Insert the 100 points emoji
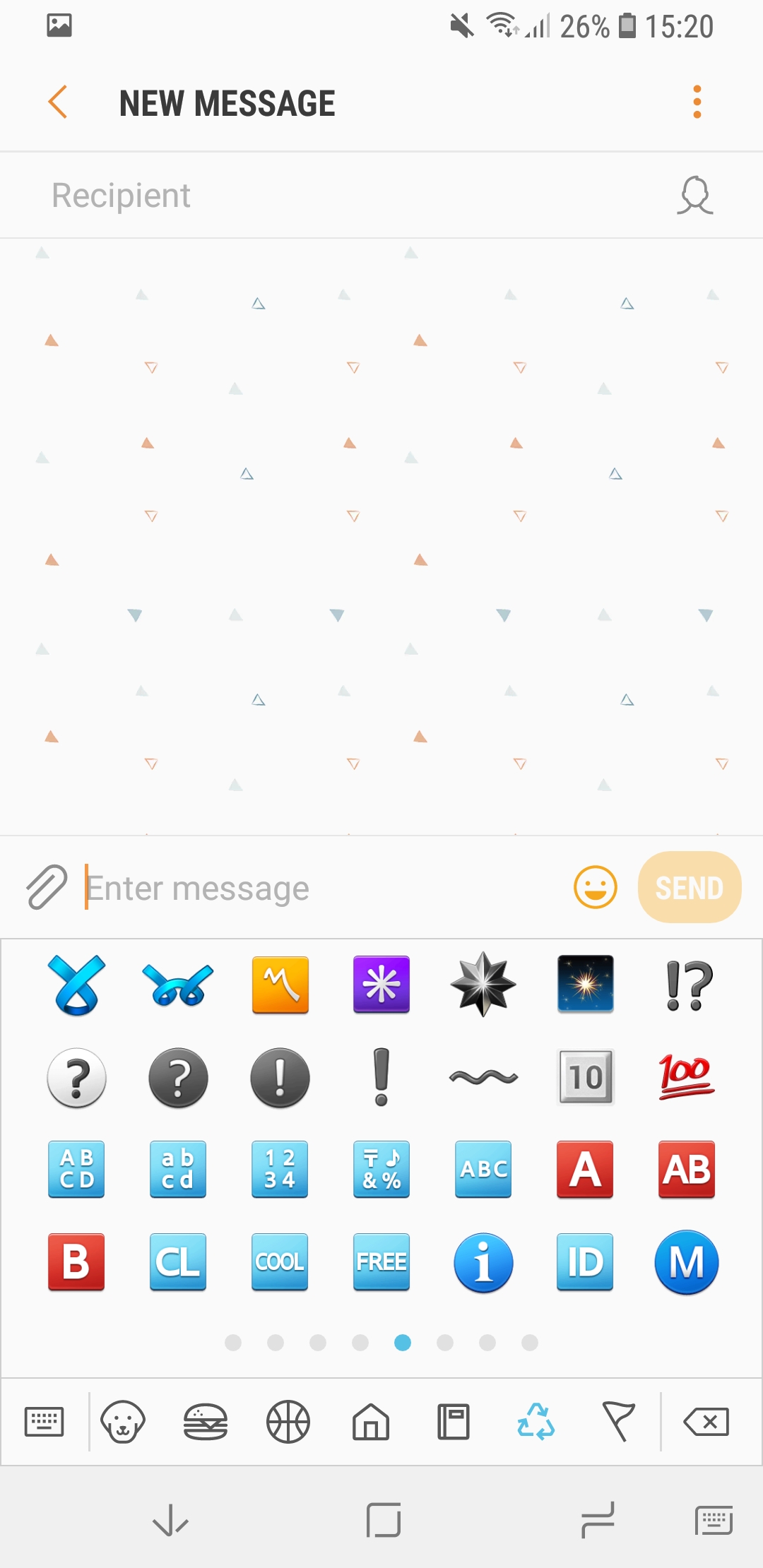Viewport: 763px width, 1568px height. [686, 1077]
